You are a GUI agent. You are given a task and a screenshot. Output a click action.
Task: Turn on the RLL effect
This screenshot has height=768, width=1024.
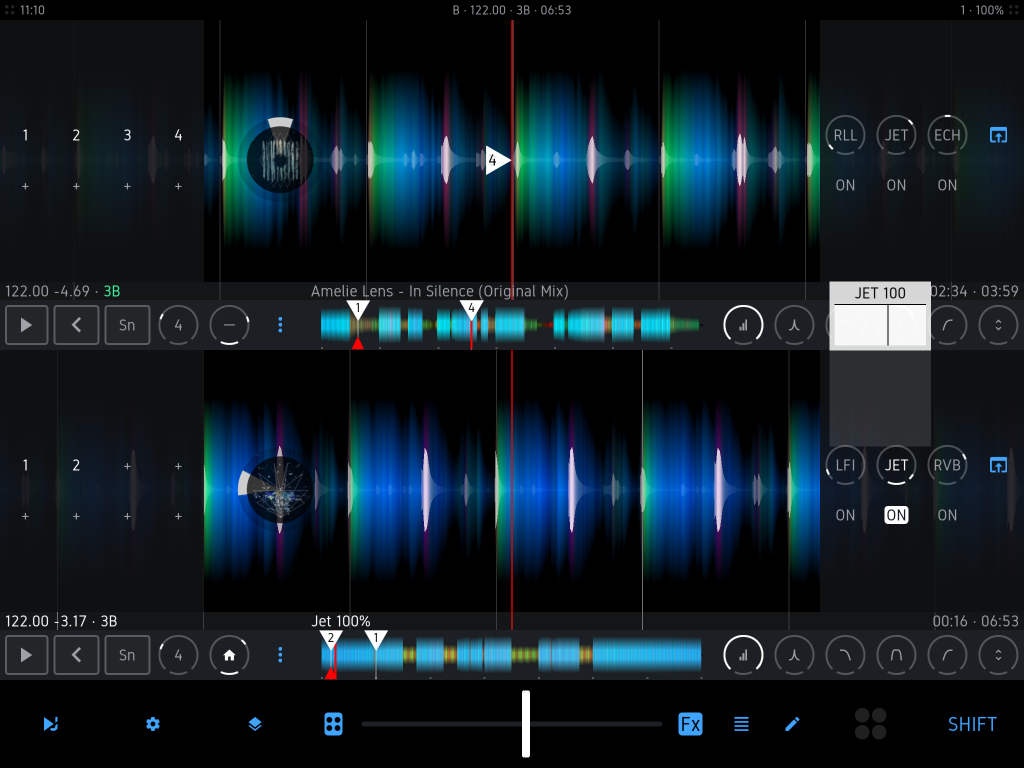845,185
